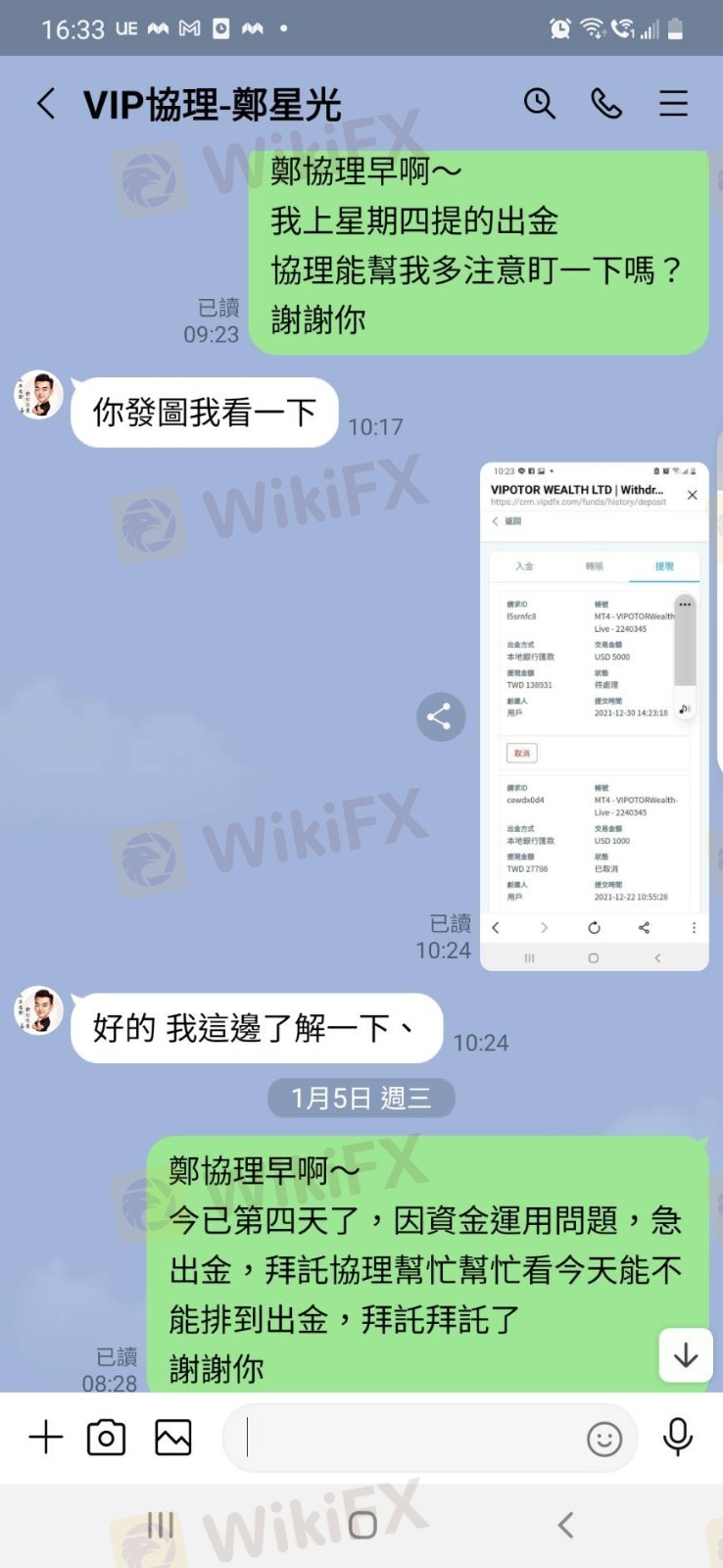This screenshot has height=1568, width=723.
Task: Open 鄭星光's avatar beside 你發圖我看一下
Action: tap(39, 395)
